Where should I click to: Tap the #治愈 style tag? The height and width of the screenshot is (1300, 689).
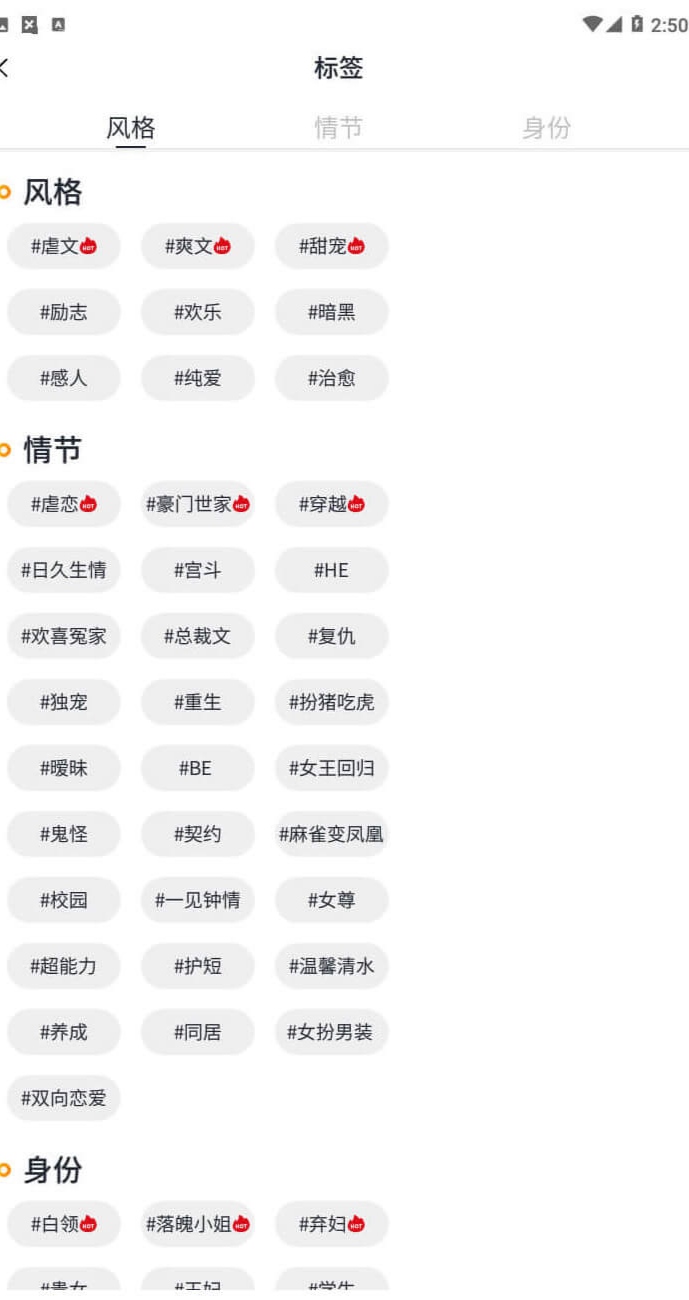[x=332, y=378]
